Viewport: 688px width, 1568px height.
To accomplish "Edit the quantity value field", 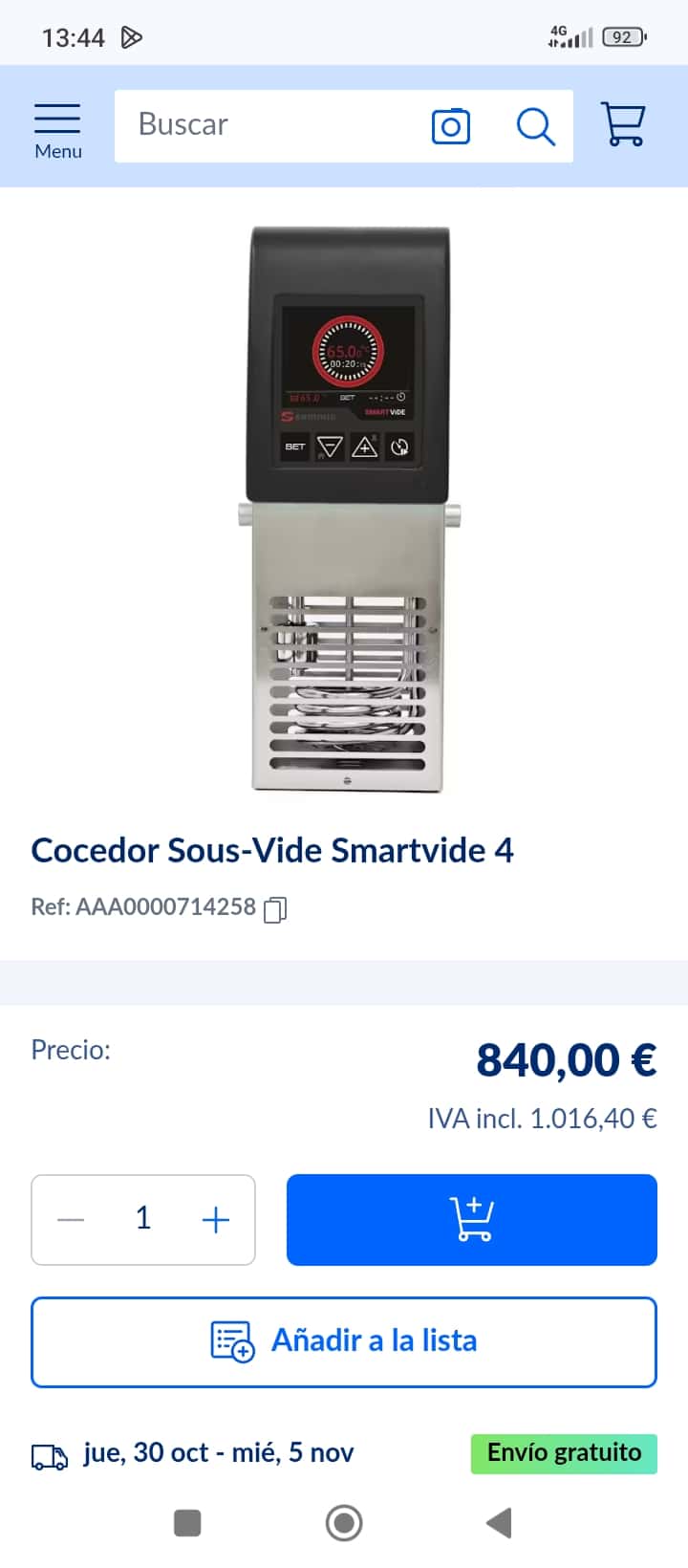I will [143, 1219].
